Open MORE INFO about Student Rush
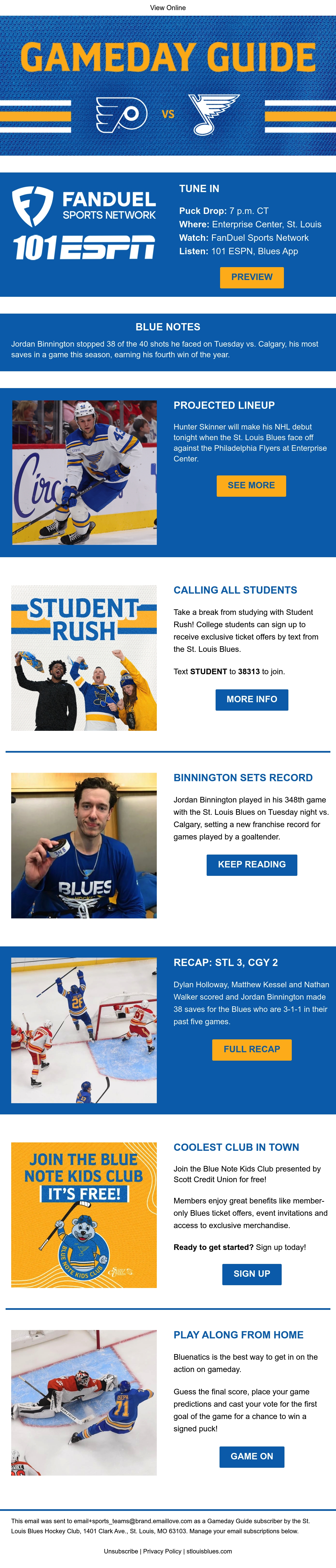336x1568 pixels. tap(252, 699)
